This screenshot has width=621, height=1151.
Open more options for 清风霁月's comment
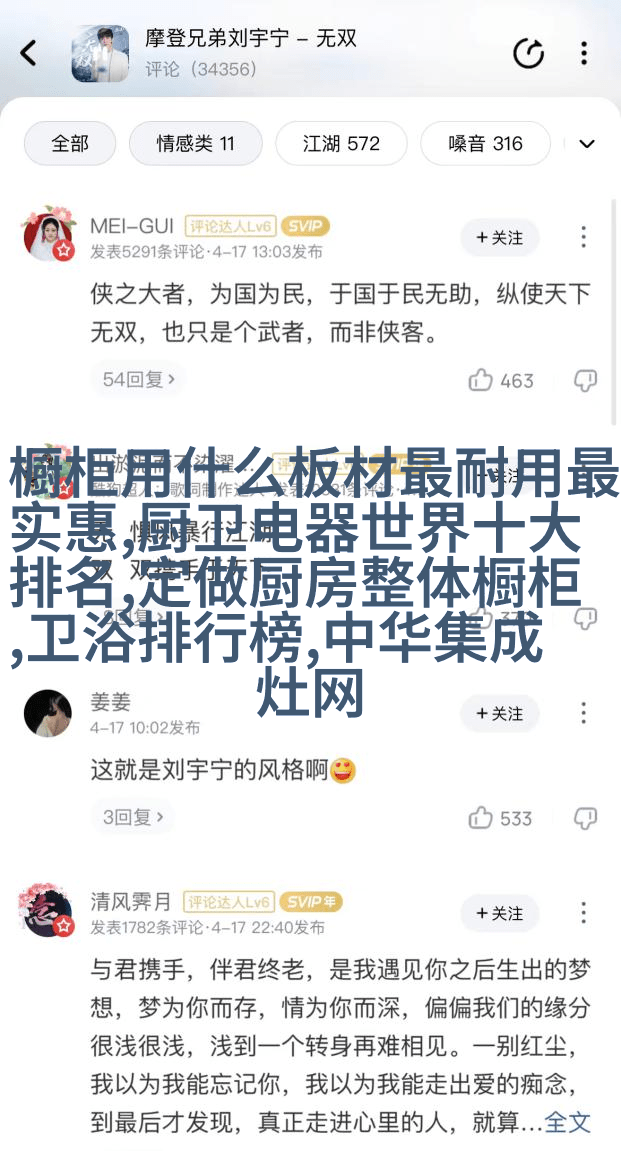(x=584, y=913)
